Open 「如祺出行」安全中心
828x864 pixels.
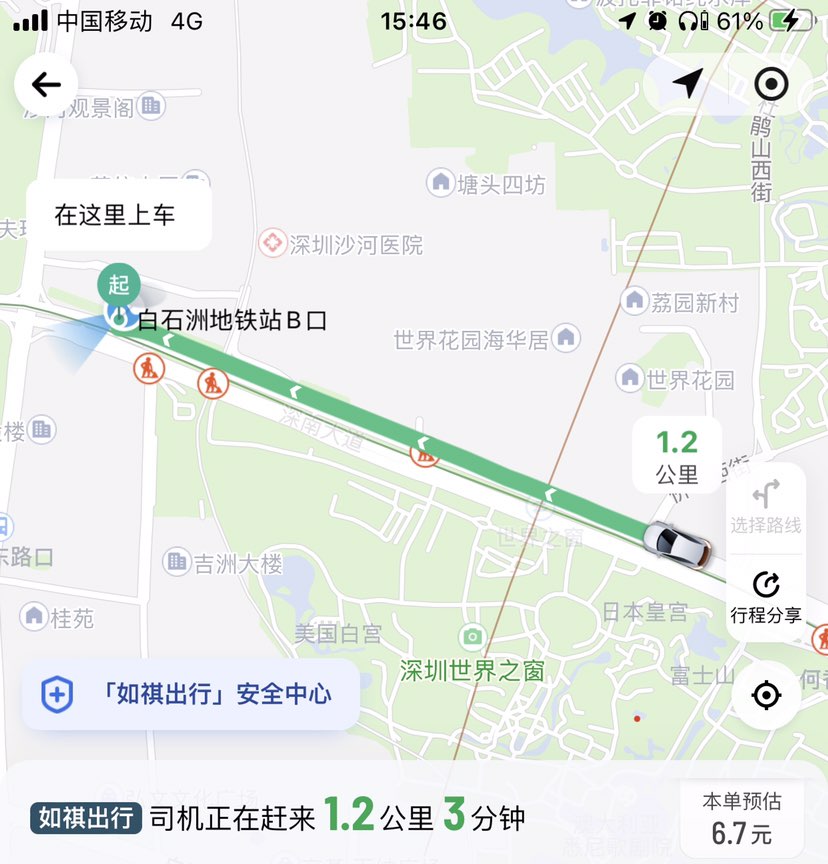190,694
